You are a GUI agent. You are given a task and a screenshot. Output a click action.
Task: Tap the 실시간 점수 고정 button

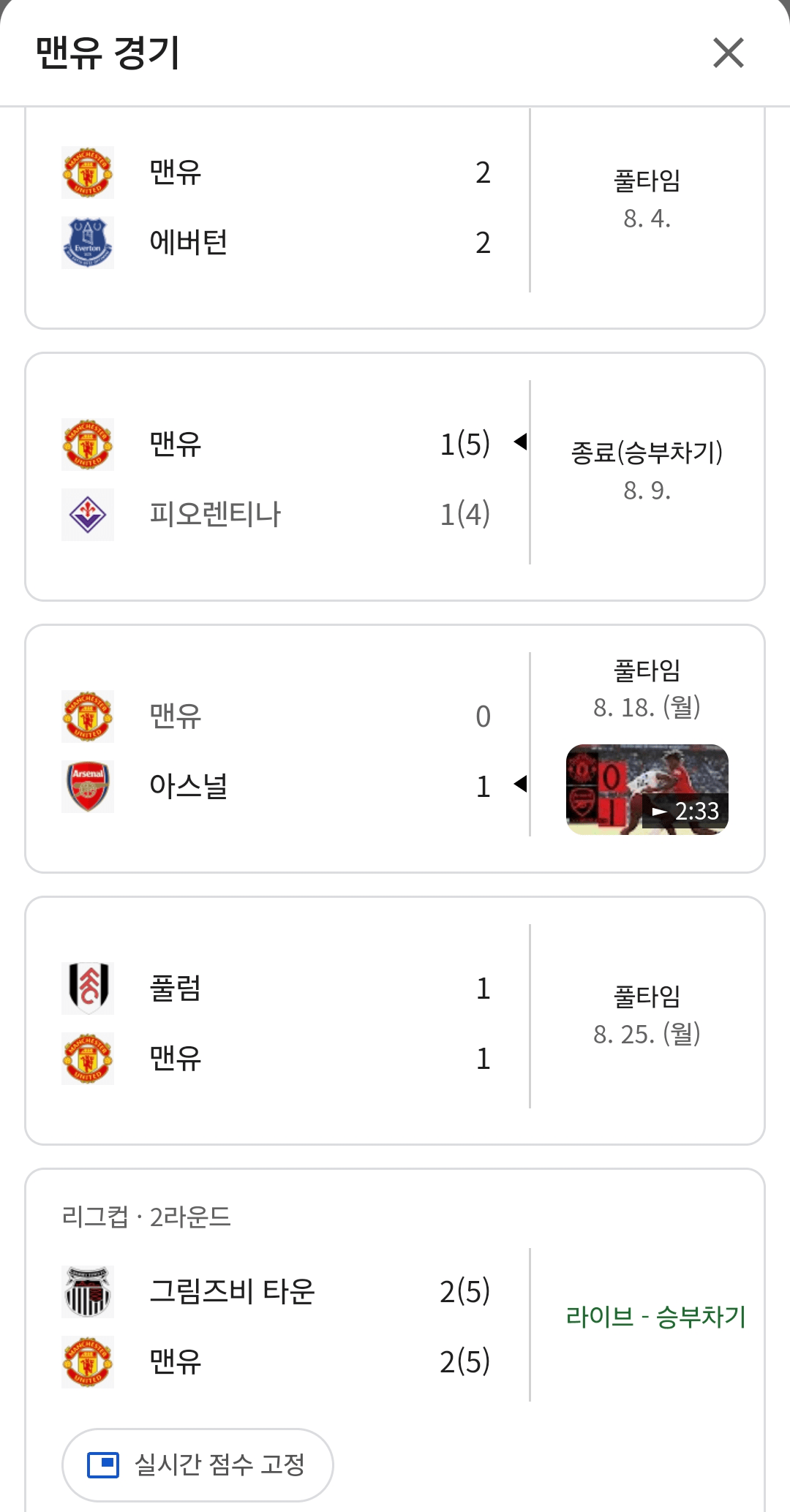pyautogui.click(x=197, y=1464)
